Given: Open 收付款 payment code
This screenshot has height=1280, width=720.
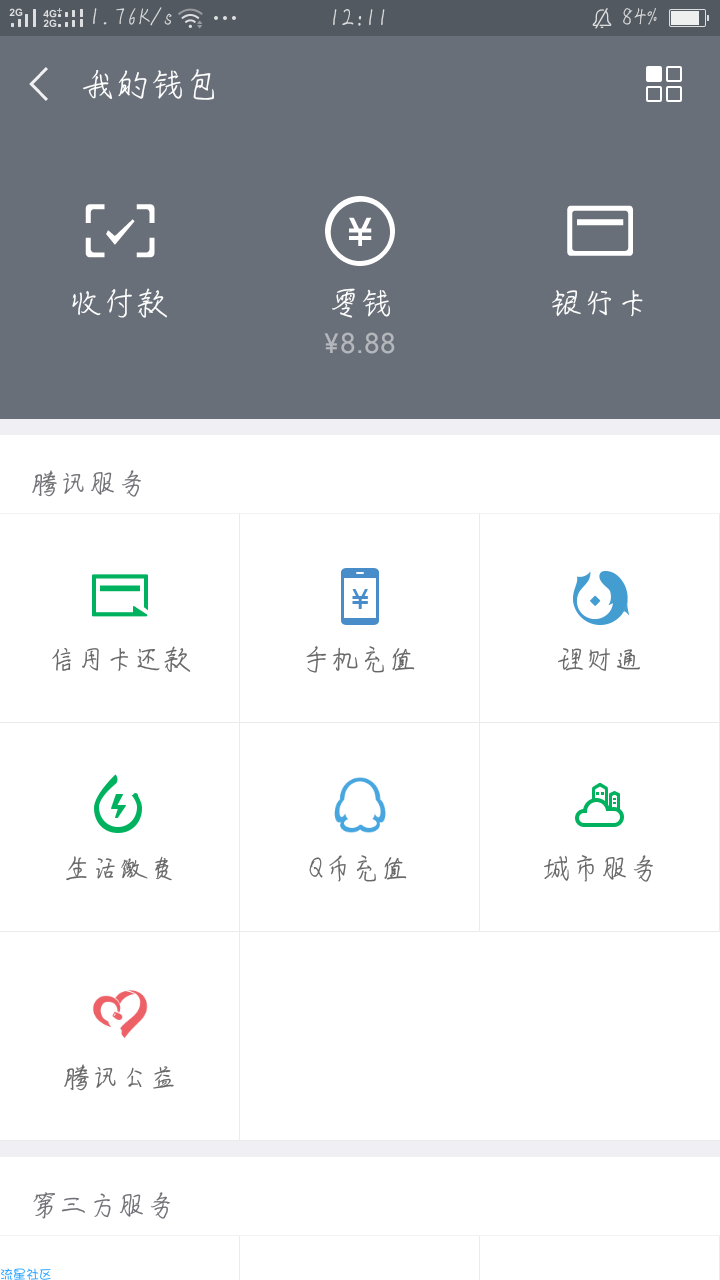Looking at the screenshot, I should pyautogui.click(x=120, y=260).
